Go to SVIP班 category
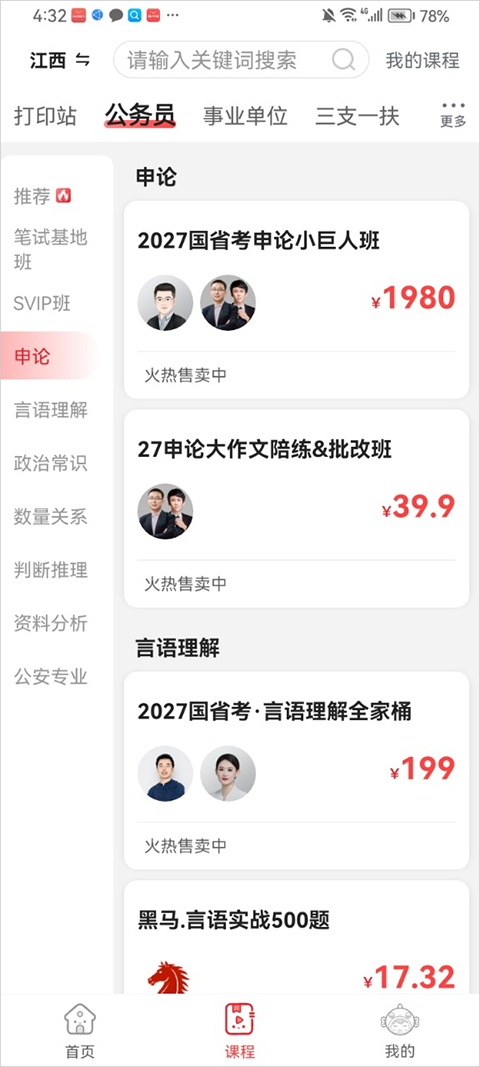 click(x=42, y=303)
